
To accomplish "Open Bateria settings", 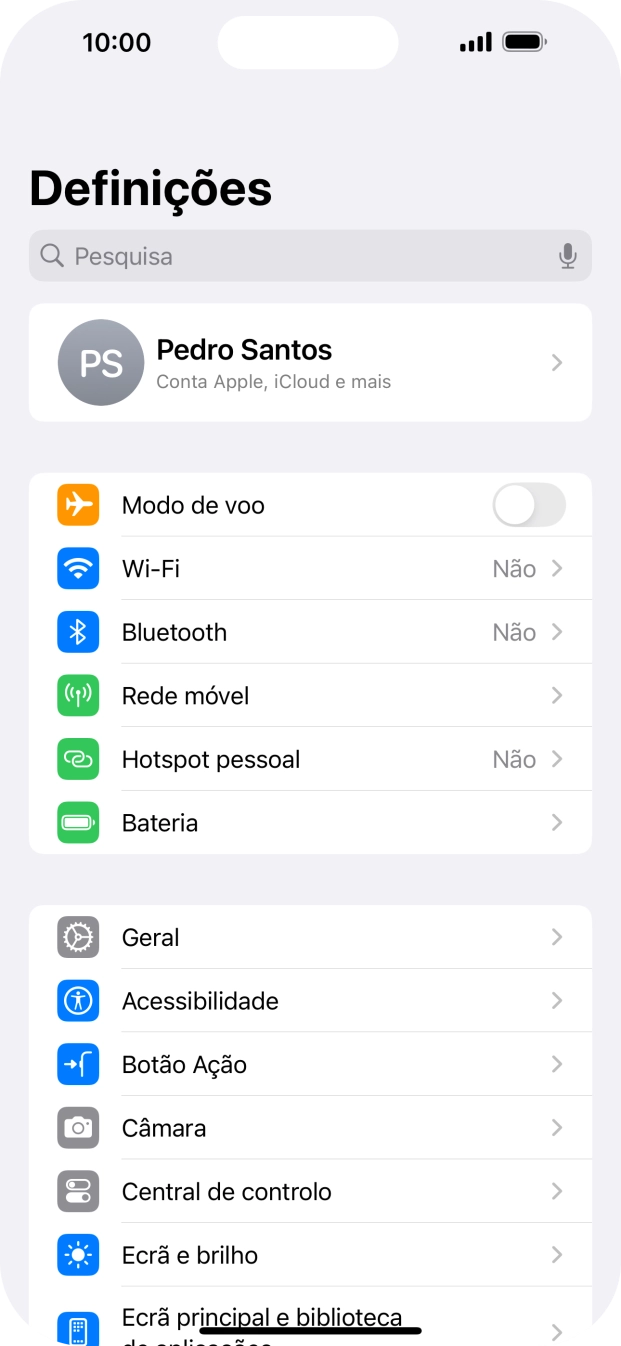I will 310,823.
